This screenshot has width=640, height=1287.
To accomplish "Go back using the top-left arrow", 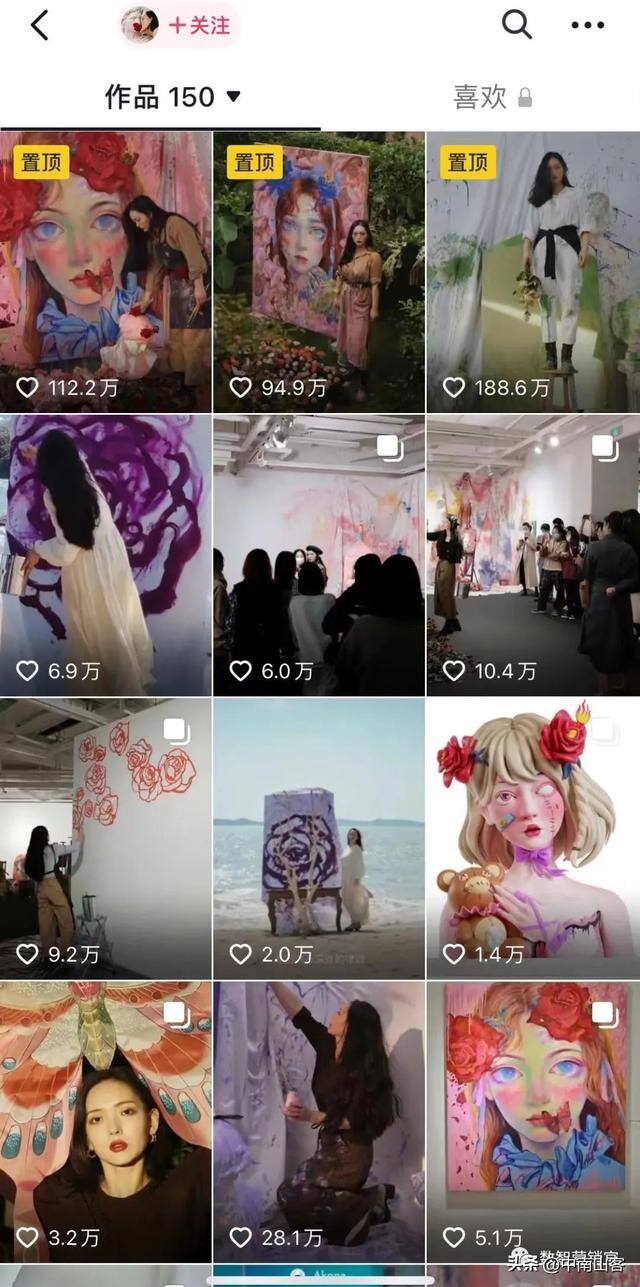I will tap(40, 26).
